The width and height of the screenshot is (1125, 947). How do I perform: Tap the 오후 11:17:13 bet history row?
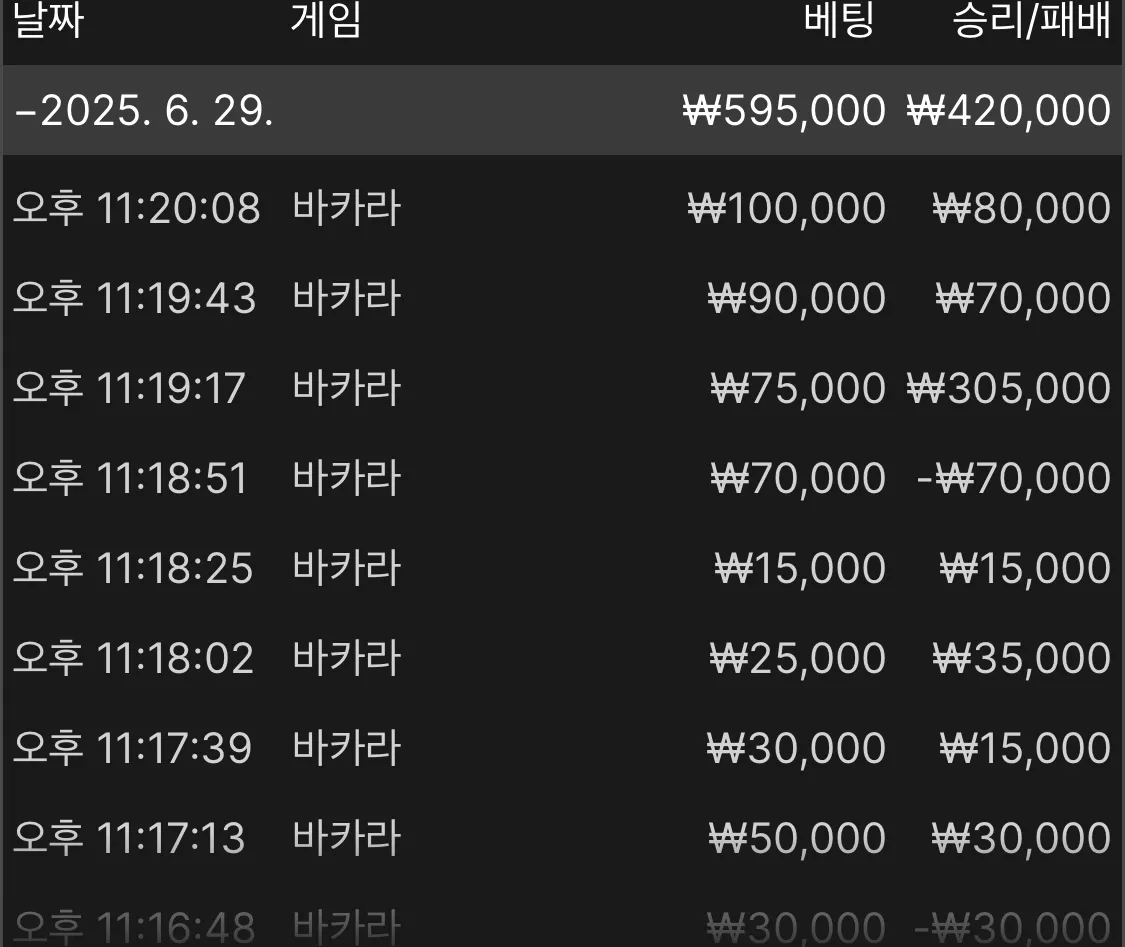(x=562, y=839)
